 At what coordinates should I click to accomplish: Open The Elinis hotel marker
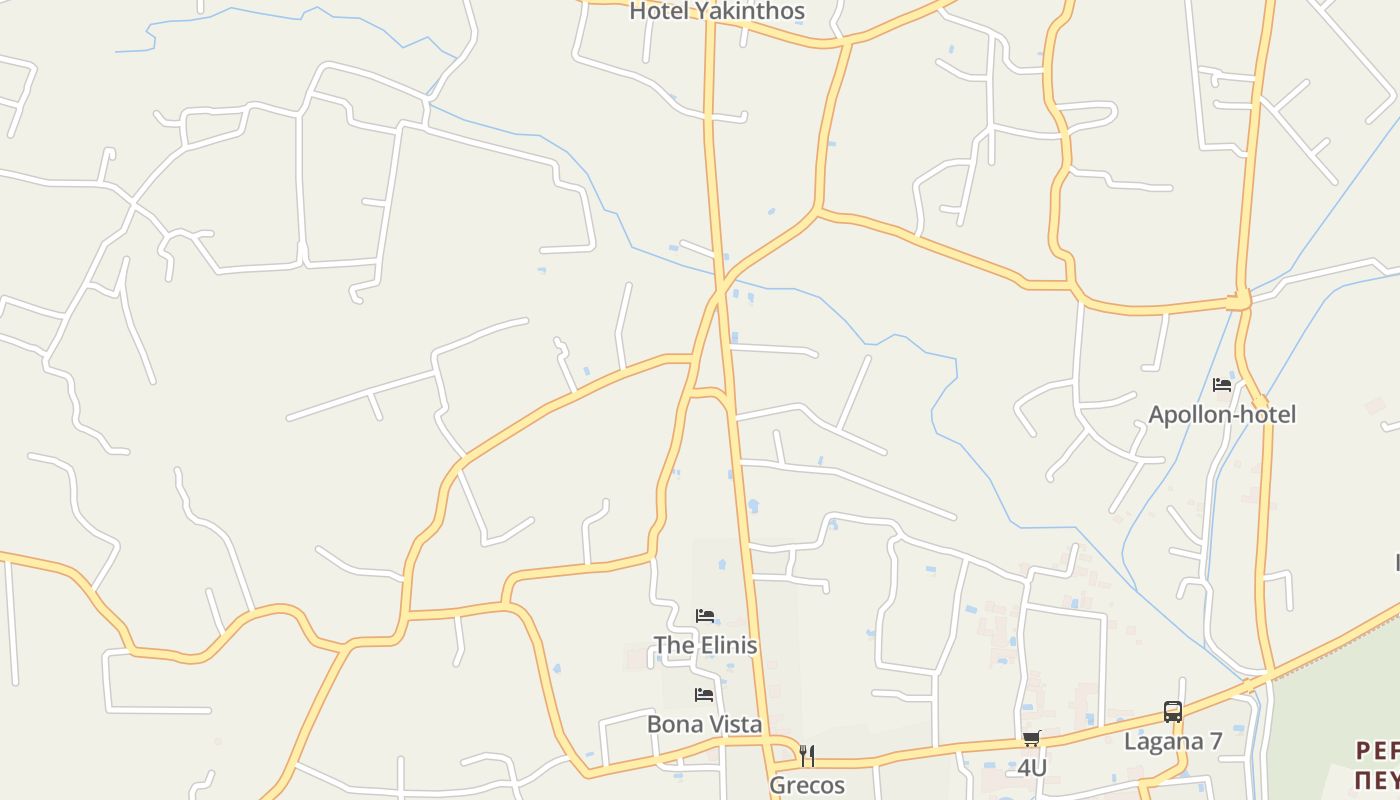[705, 616]
